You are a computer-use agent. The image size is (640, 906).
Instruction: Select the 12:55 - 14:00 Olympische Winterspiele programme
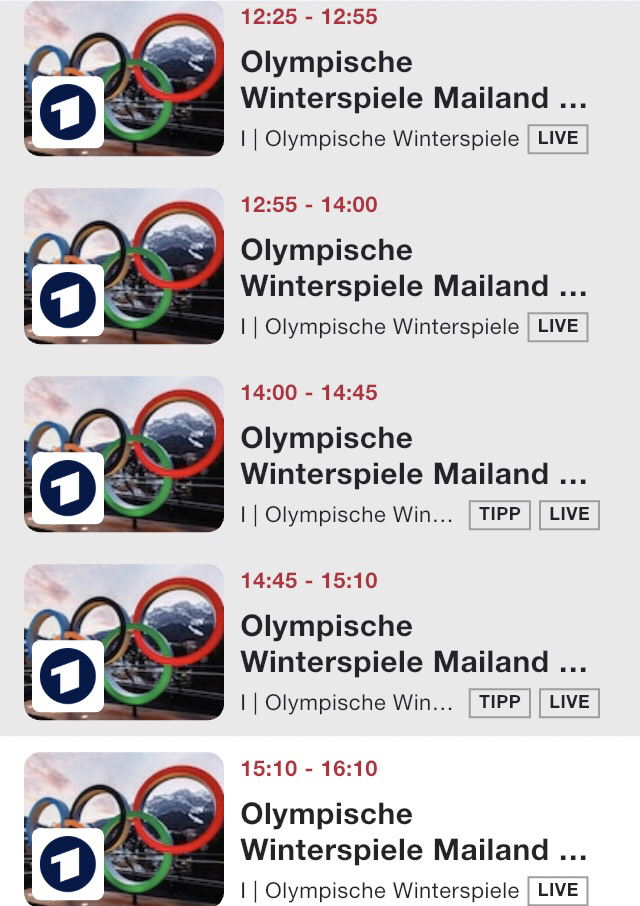coord(412,268)
